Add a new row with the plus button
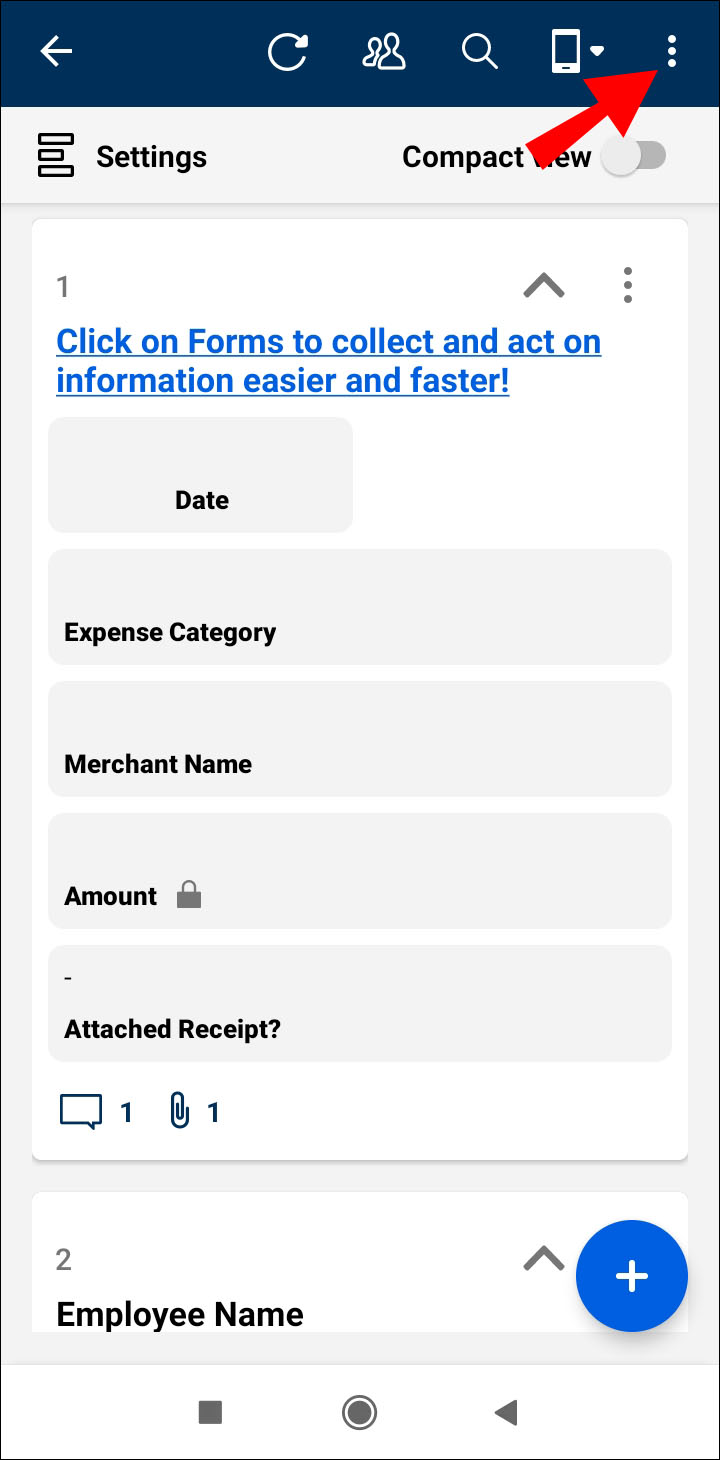This screenshot has width=720, height=1460. click(x=631, y=1276)
